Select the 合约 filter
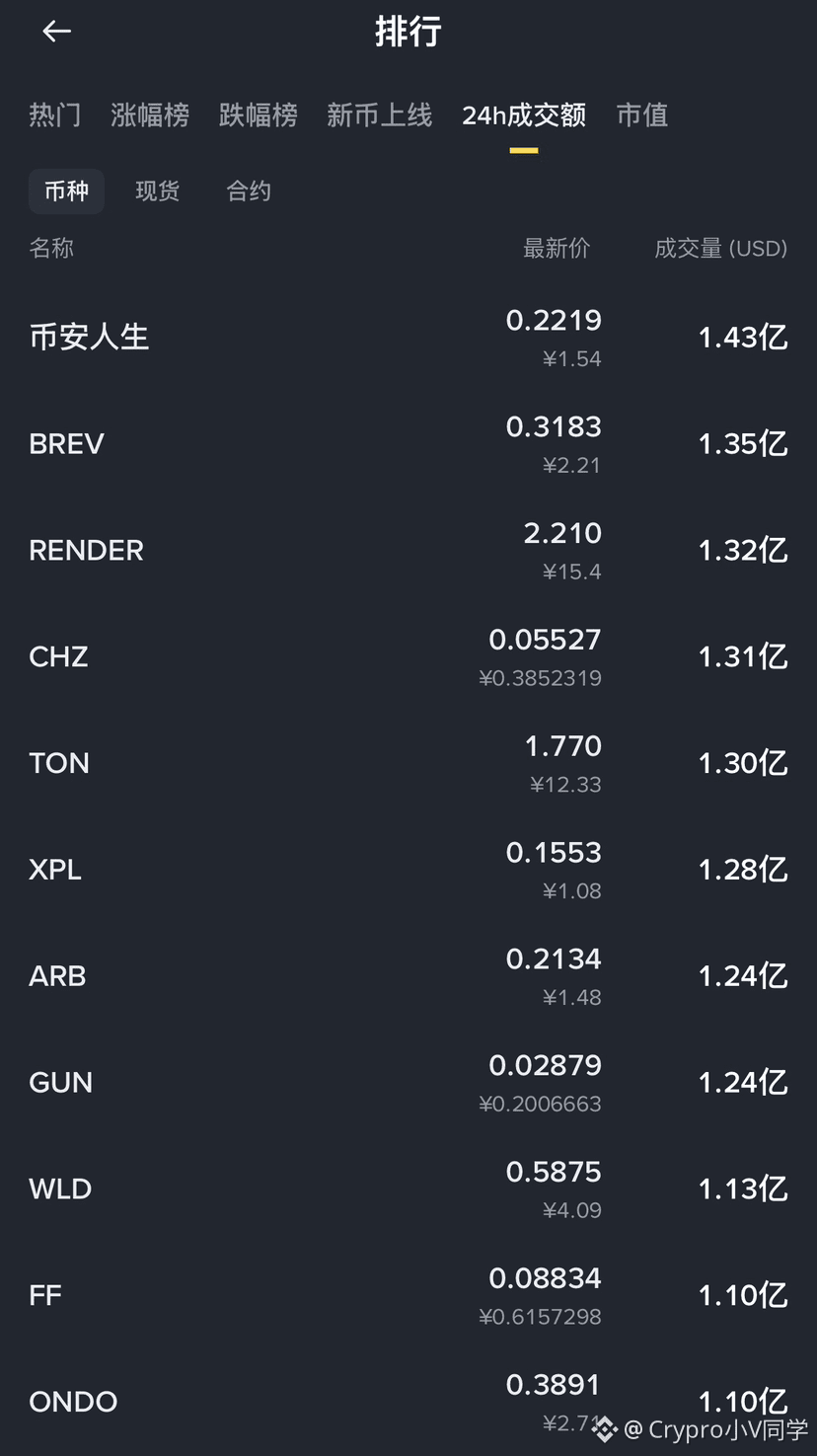Viewport: 817px width, 1456px height. 249,191
